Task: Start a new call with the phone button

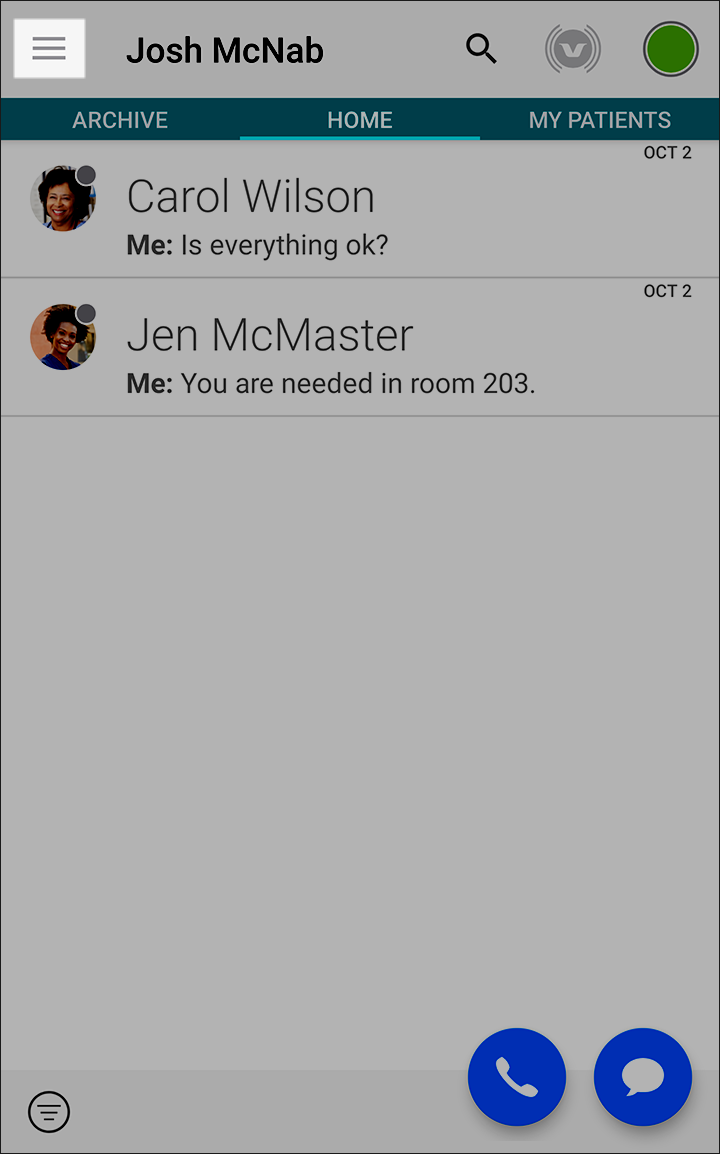Action: 517,1077
